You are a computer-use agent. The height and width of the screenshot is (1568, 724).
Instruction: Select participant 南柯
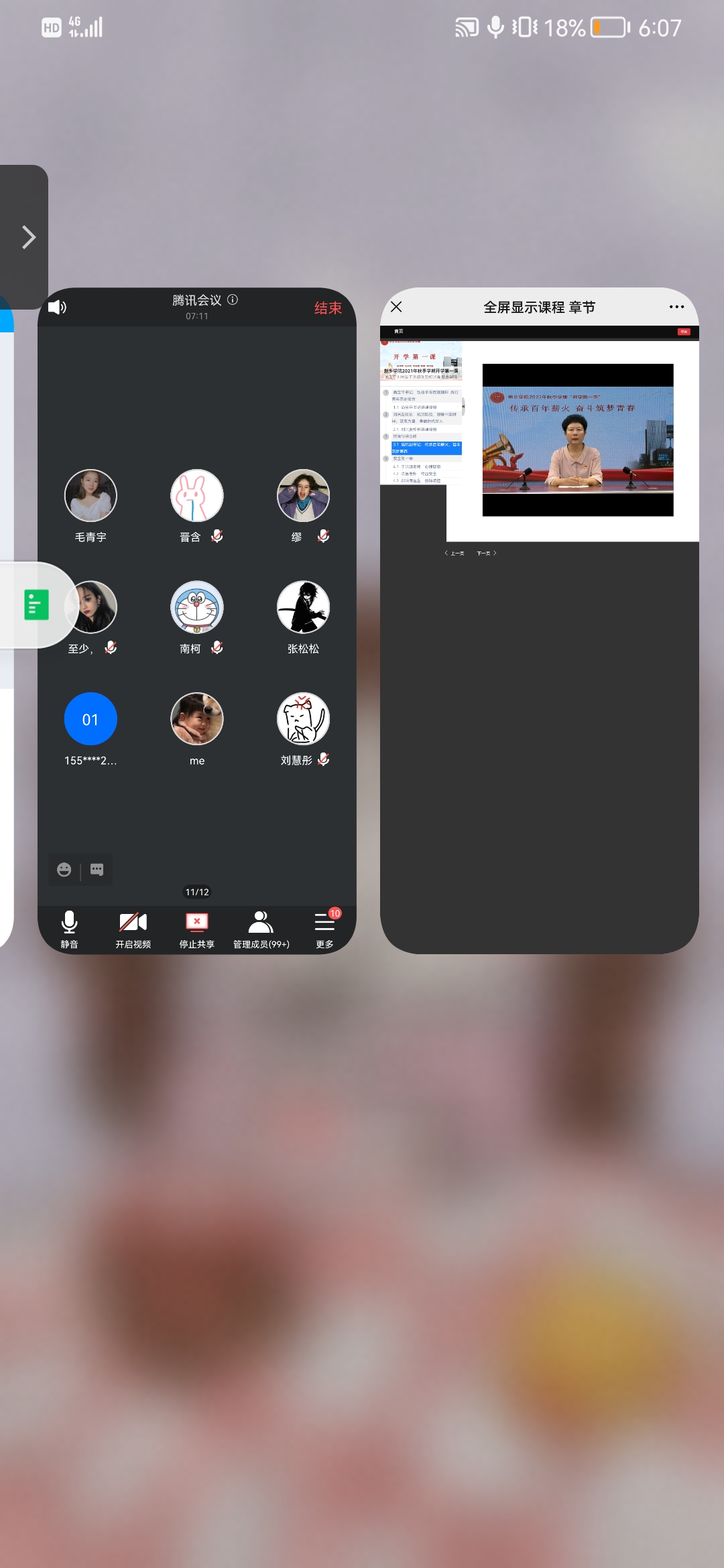pyautogui.click(x=196, y=607)
